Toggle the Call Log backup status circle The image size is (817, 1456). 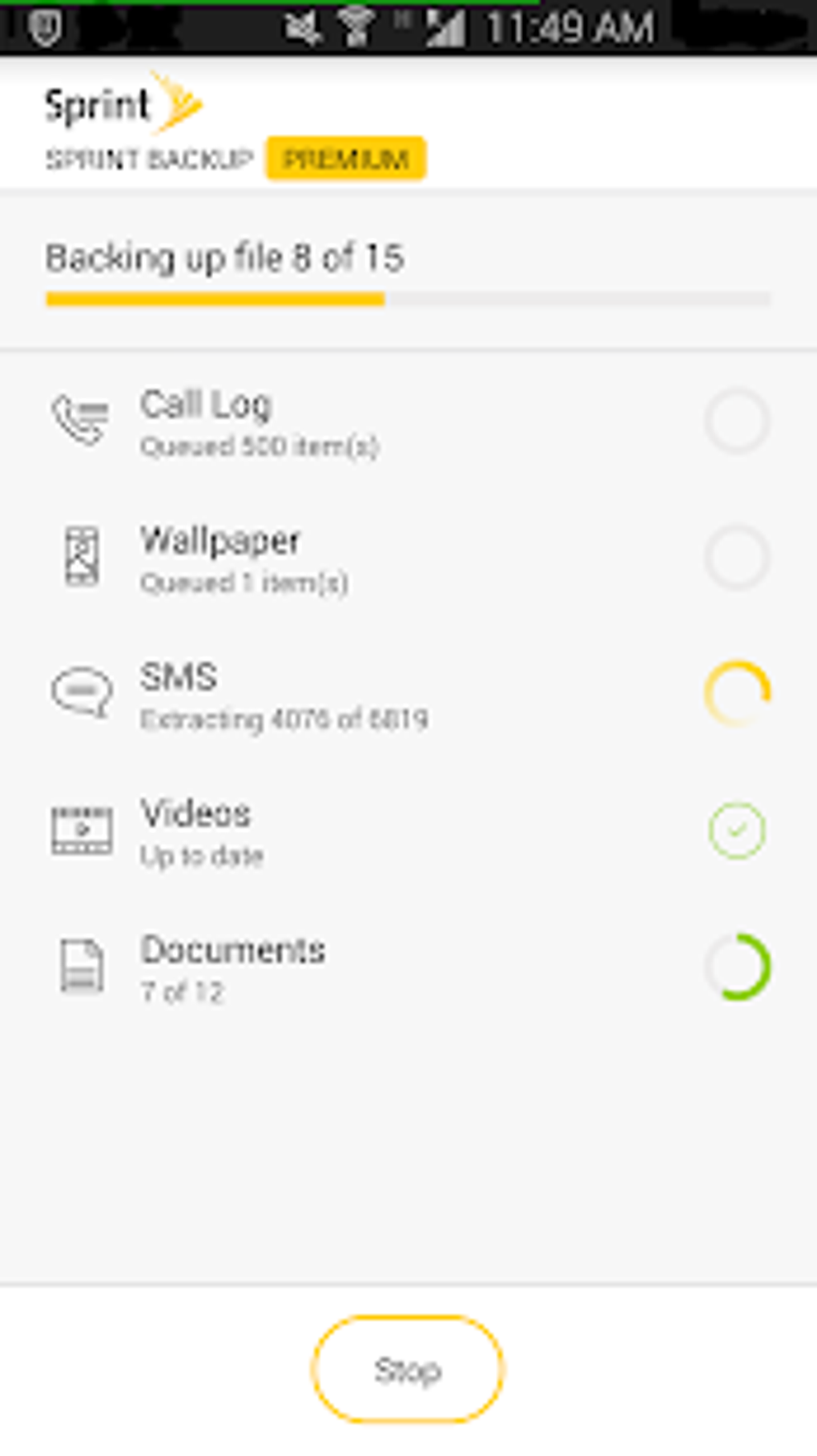[738, 419]
